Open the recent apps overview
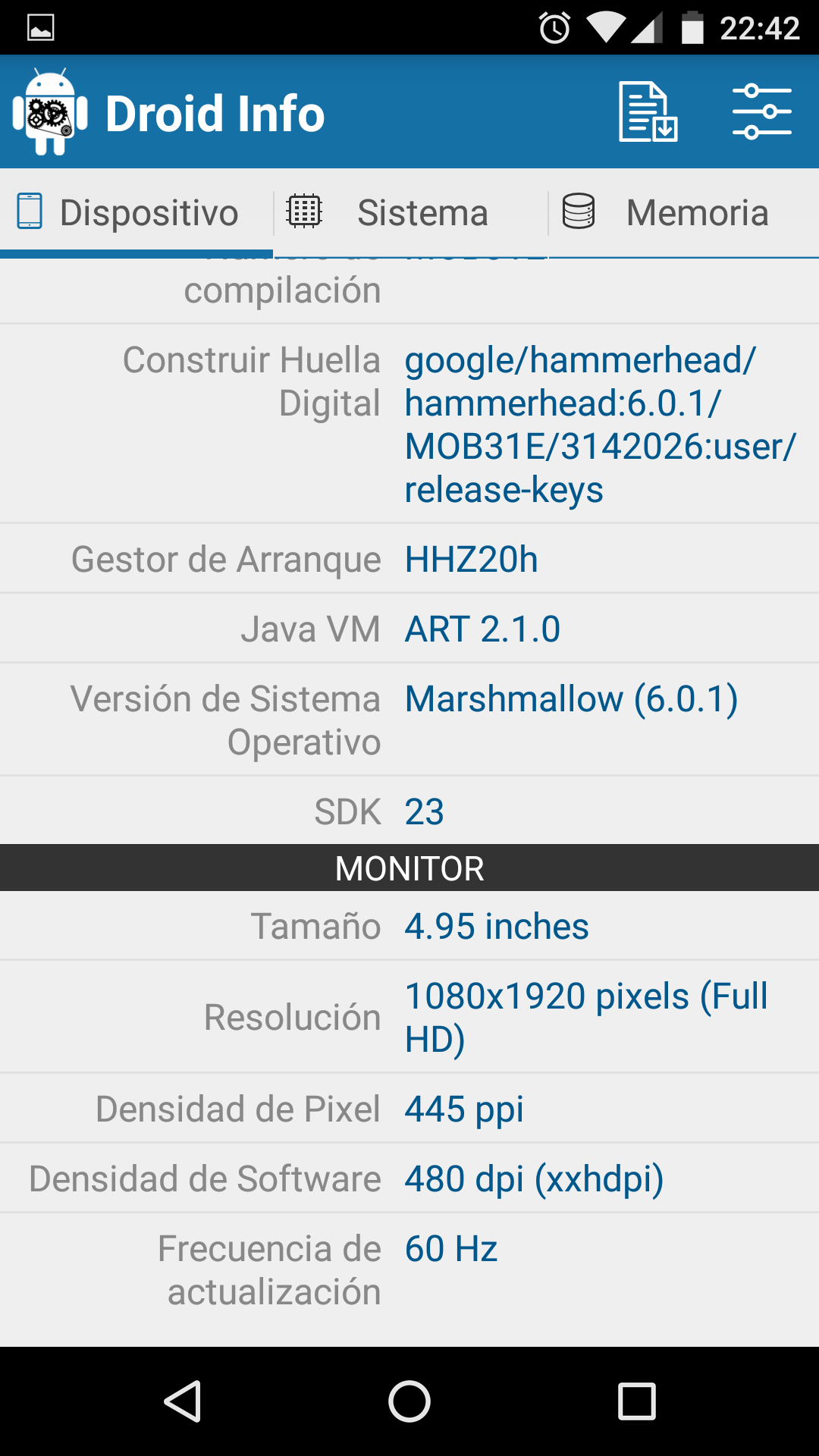The height and width of the screenshot is (1456, 819). [636, 1401]
